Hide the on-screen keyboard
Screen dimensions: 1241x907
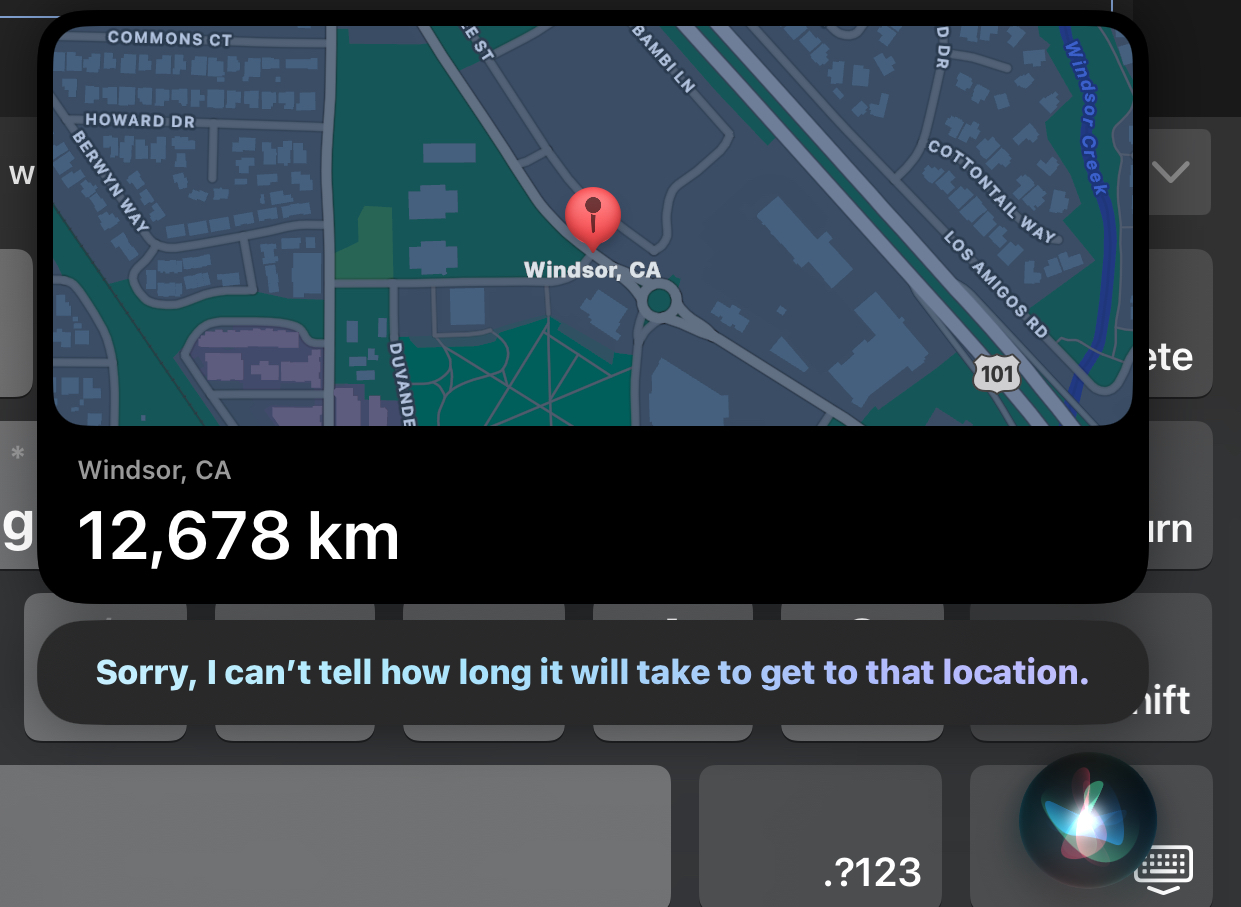[1165, 867]
